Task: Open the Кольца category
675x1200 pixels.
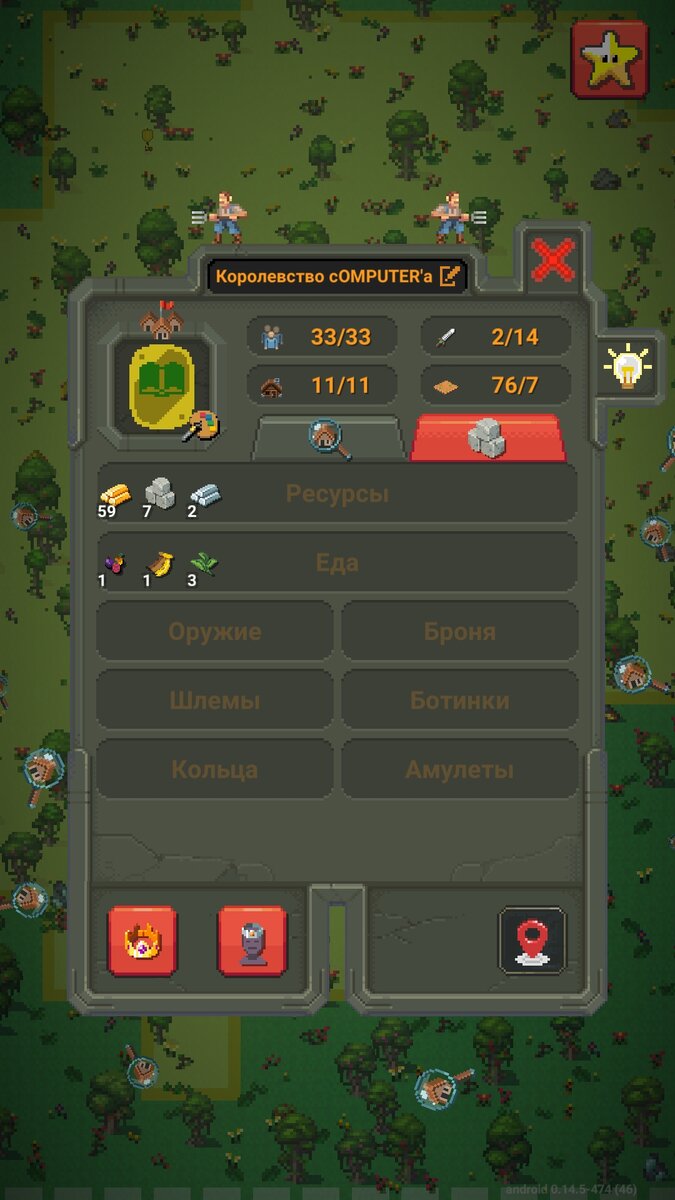Action: point(215,769)
